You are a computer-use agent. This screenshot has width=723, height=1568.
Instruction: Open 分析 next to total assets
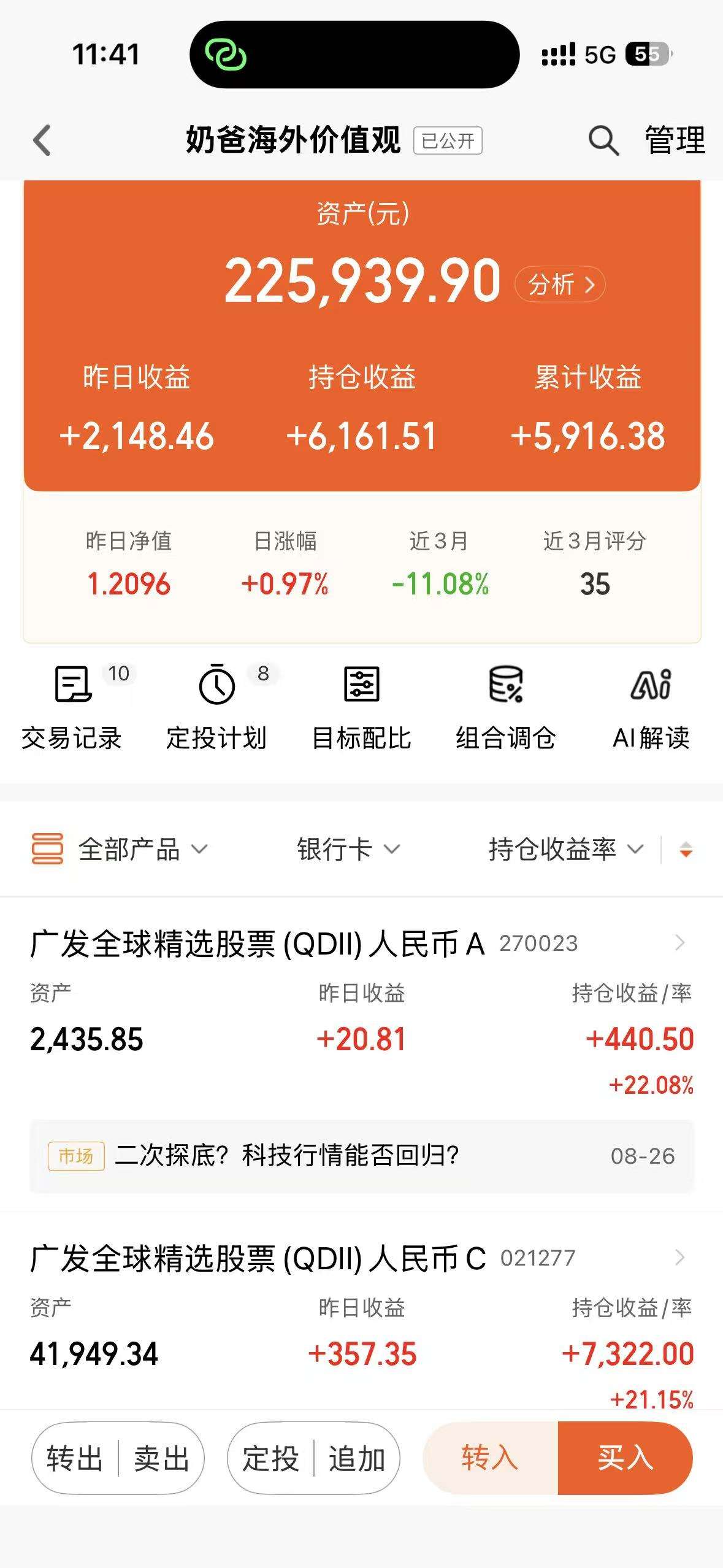click(x=560, y=284)
